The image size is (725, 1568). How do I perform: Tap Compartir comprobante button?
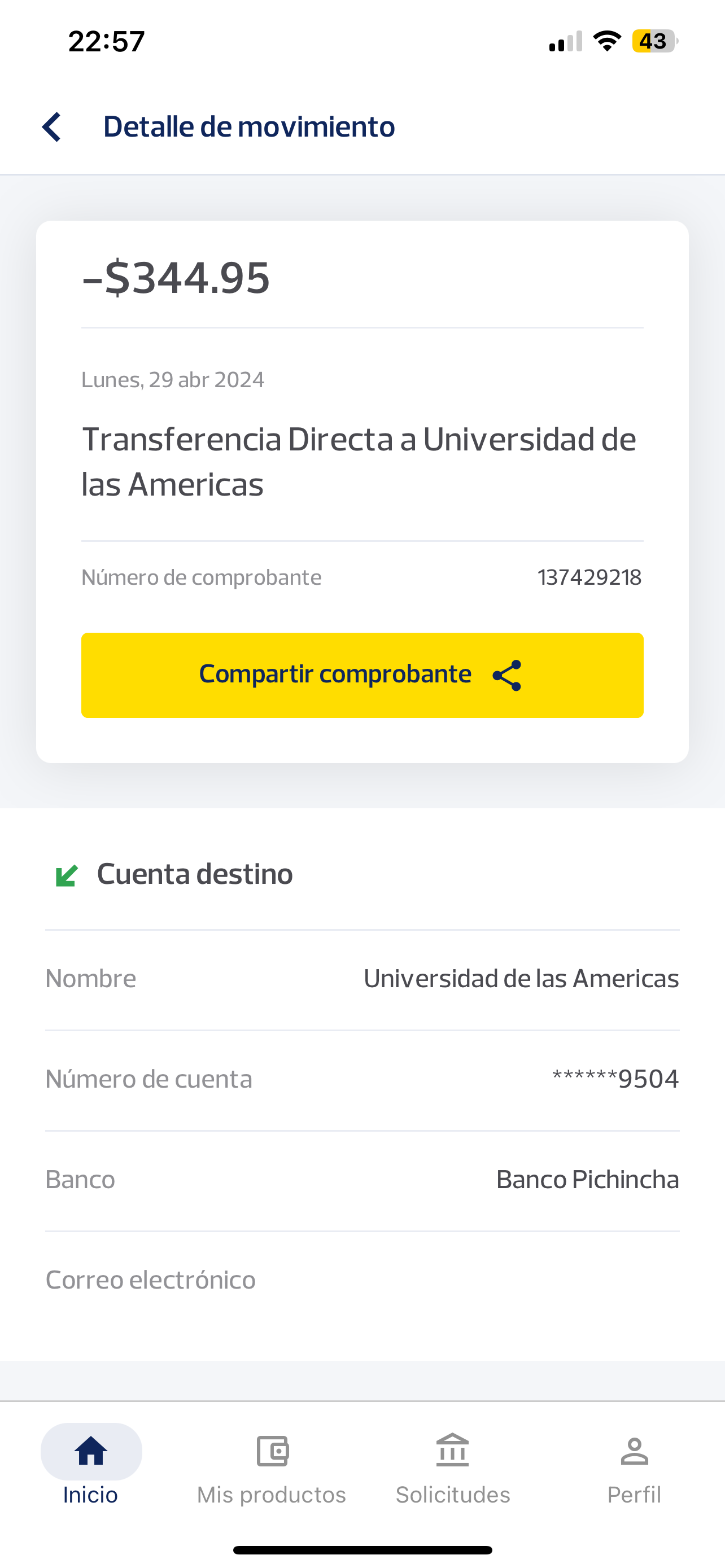(x=362, y=674)
